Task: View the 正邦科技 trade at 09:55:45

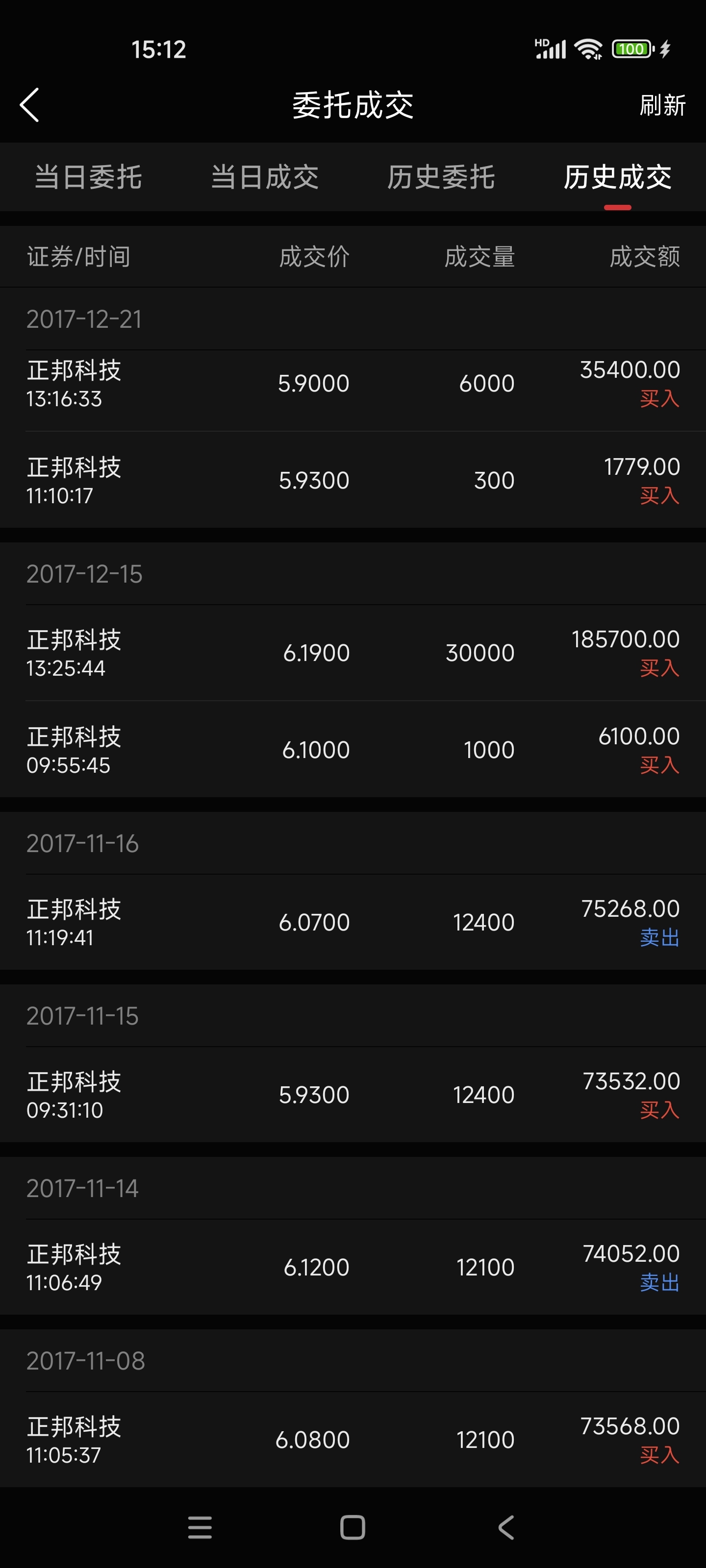Action: [x=353, y=749]
